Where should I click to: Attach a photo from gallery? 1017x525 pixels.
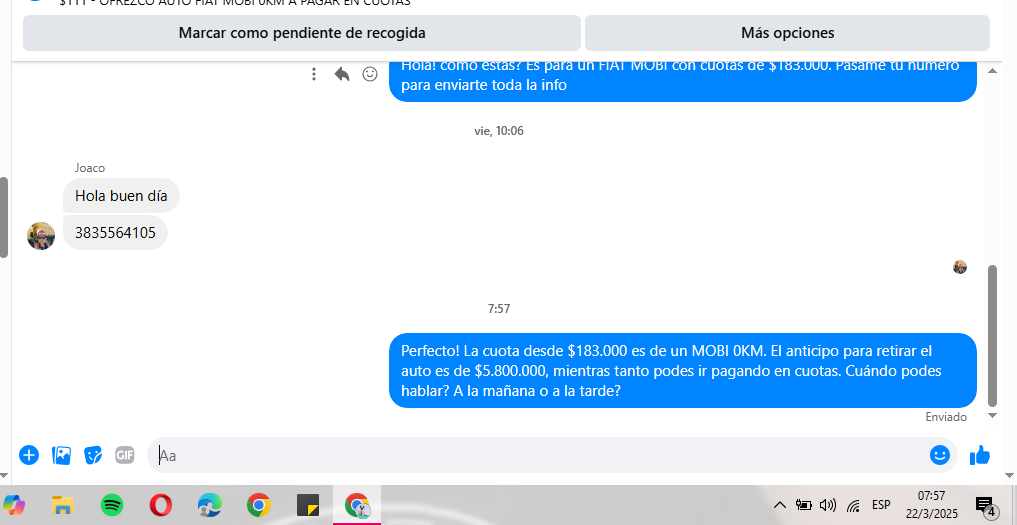coord(61,455)
